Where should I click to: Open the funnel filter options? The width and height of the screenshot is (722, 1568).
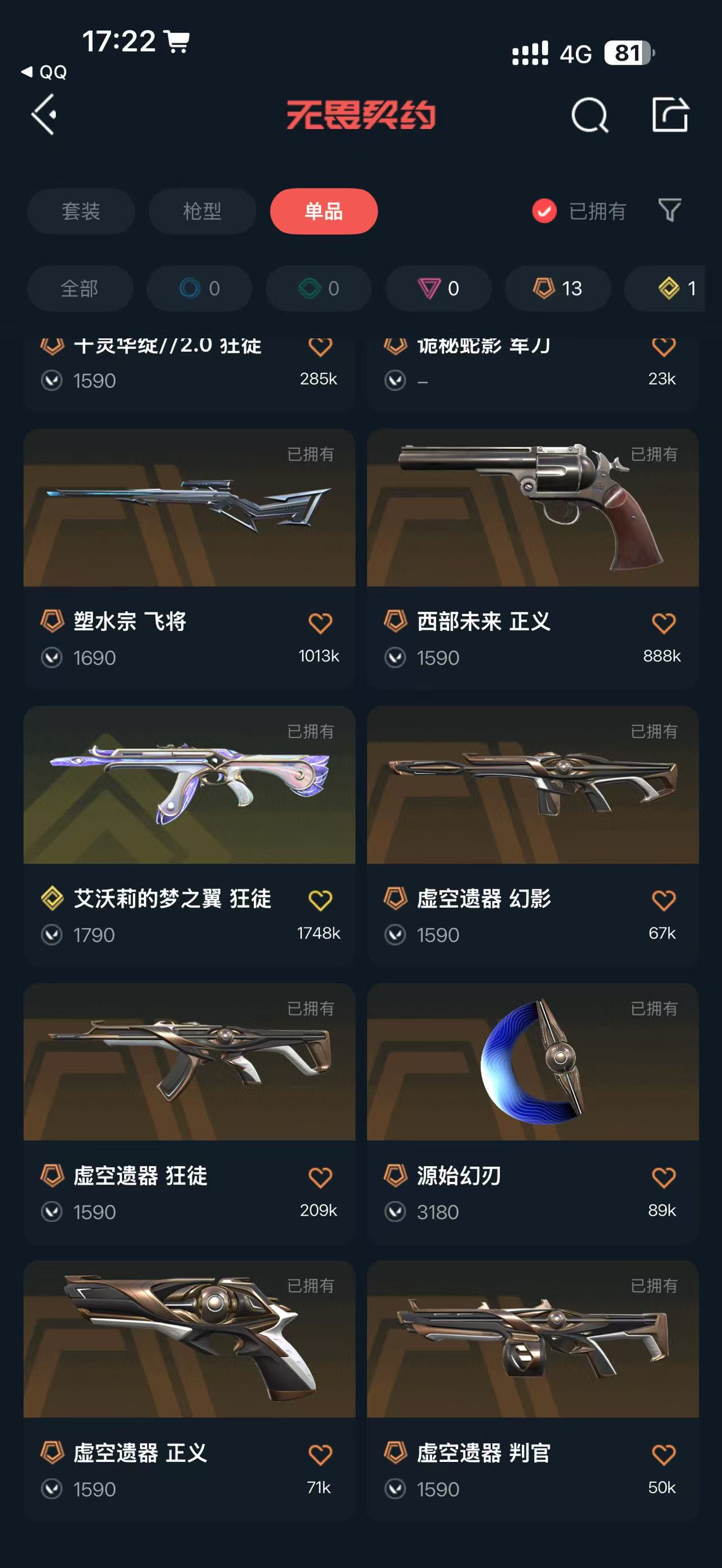pyautogui.click(x=670, y=211)
